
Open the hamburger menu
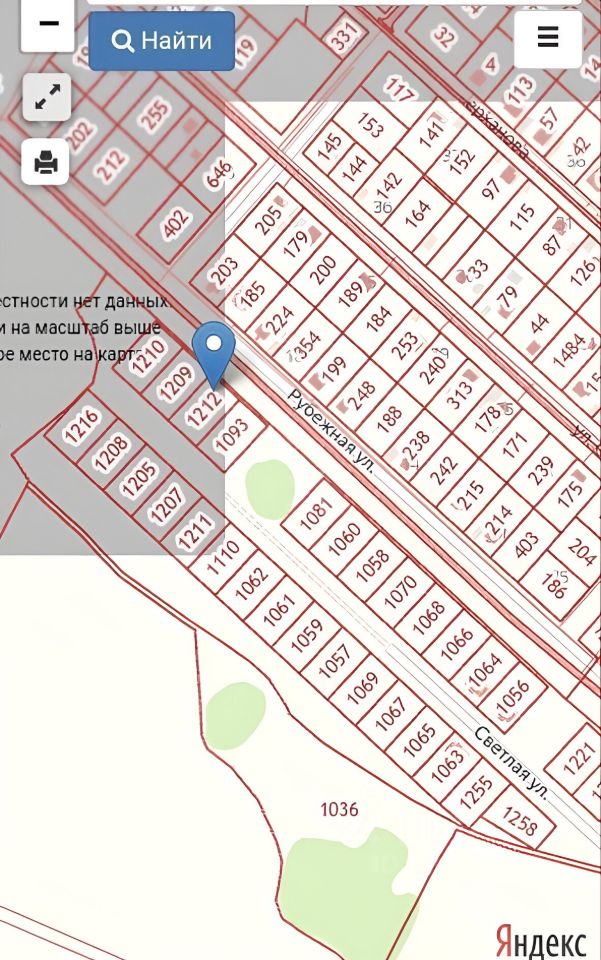pyautogui.click(x=547, y=39)
